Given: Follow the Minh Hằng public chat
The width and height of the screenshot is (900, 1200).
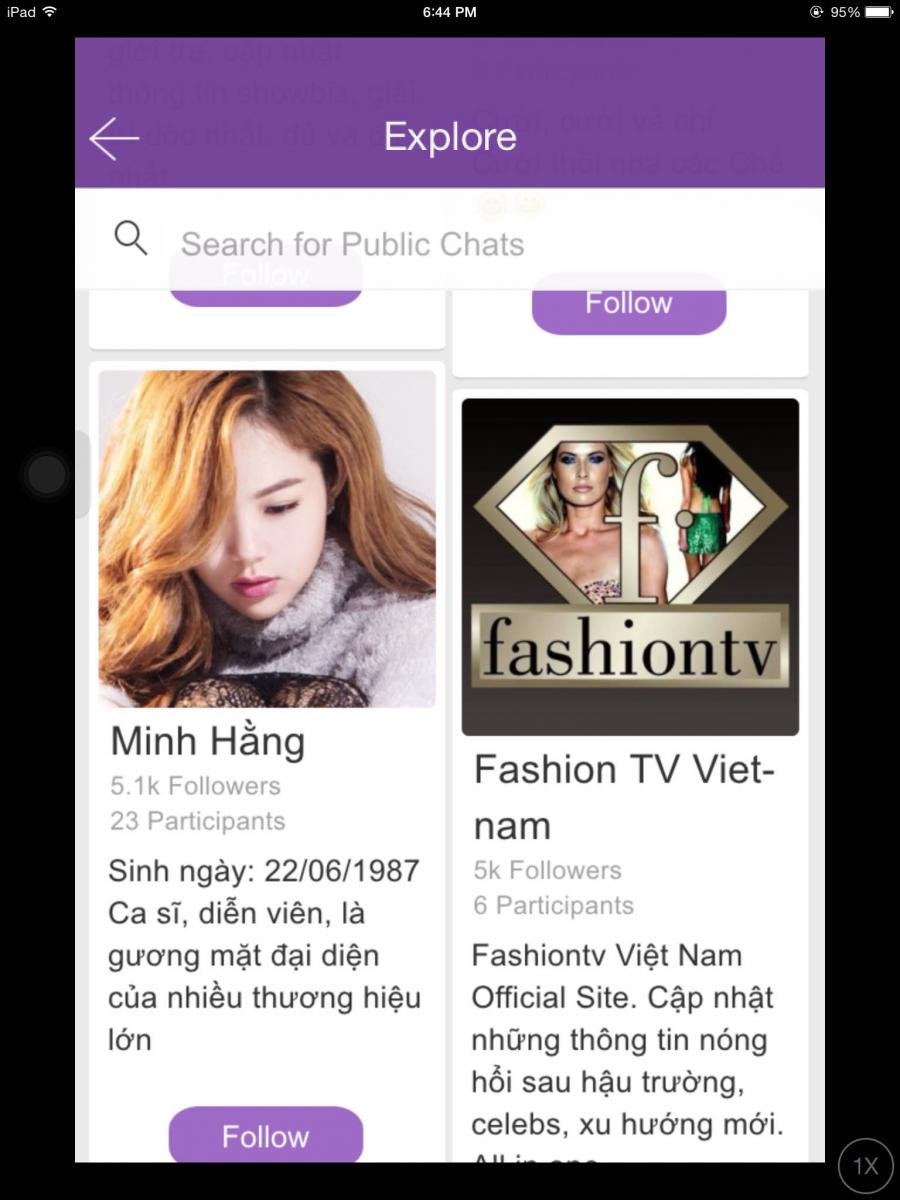Looking at the screenshot, I should point(265,1136).
